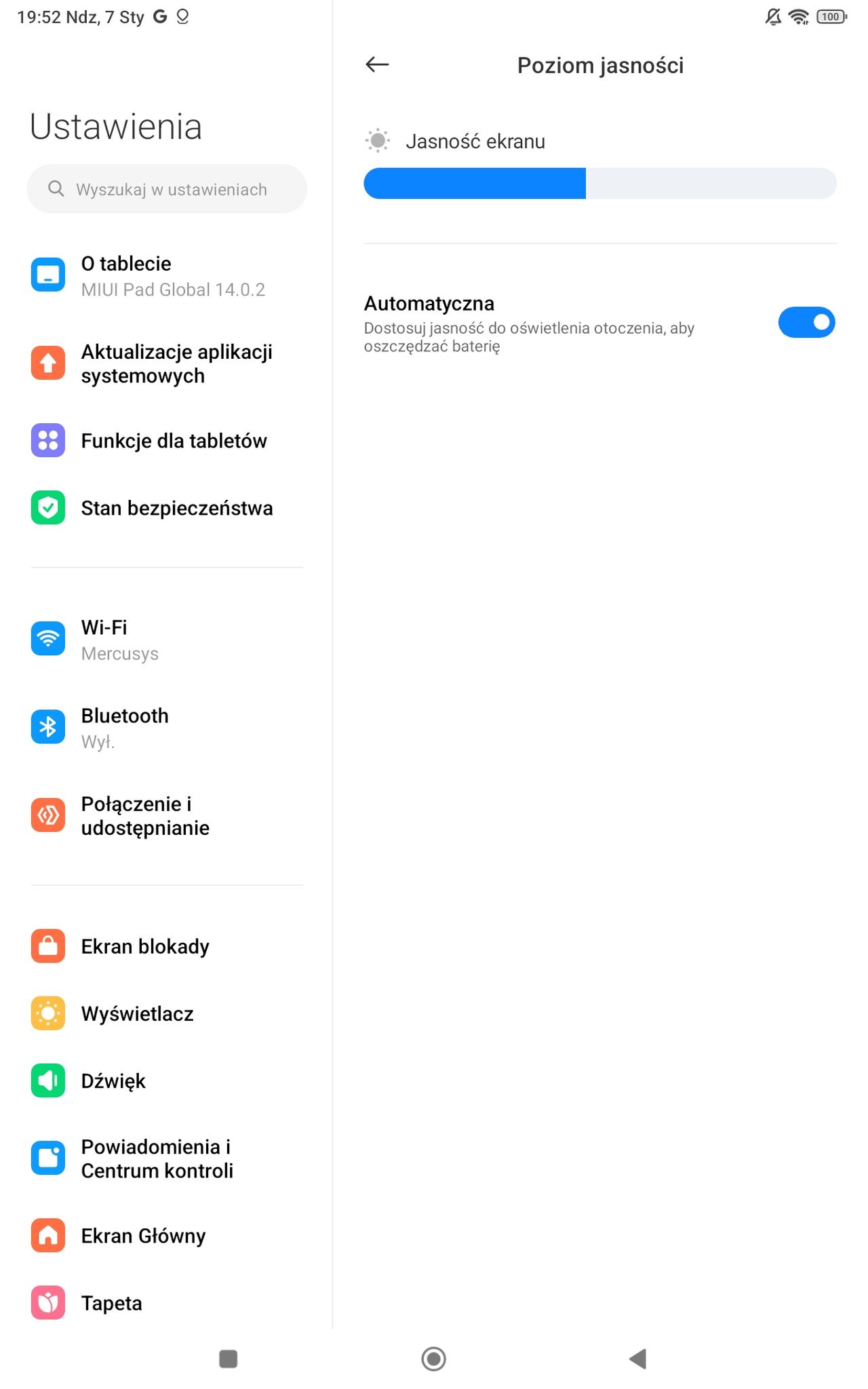Open O tablecie
Screen dimensions: 868x1389
[x=167, y=275]
